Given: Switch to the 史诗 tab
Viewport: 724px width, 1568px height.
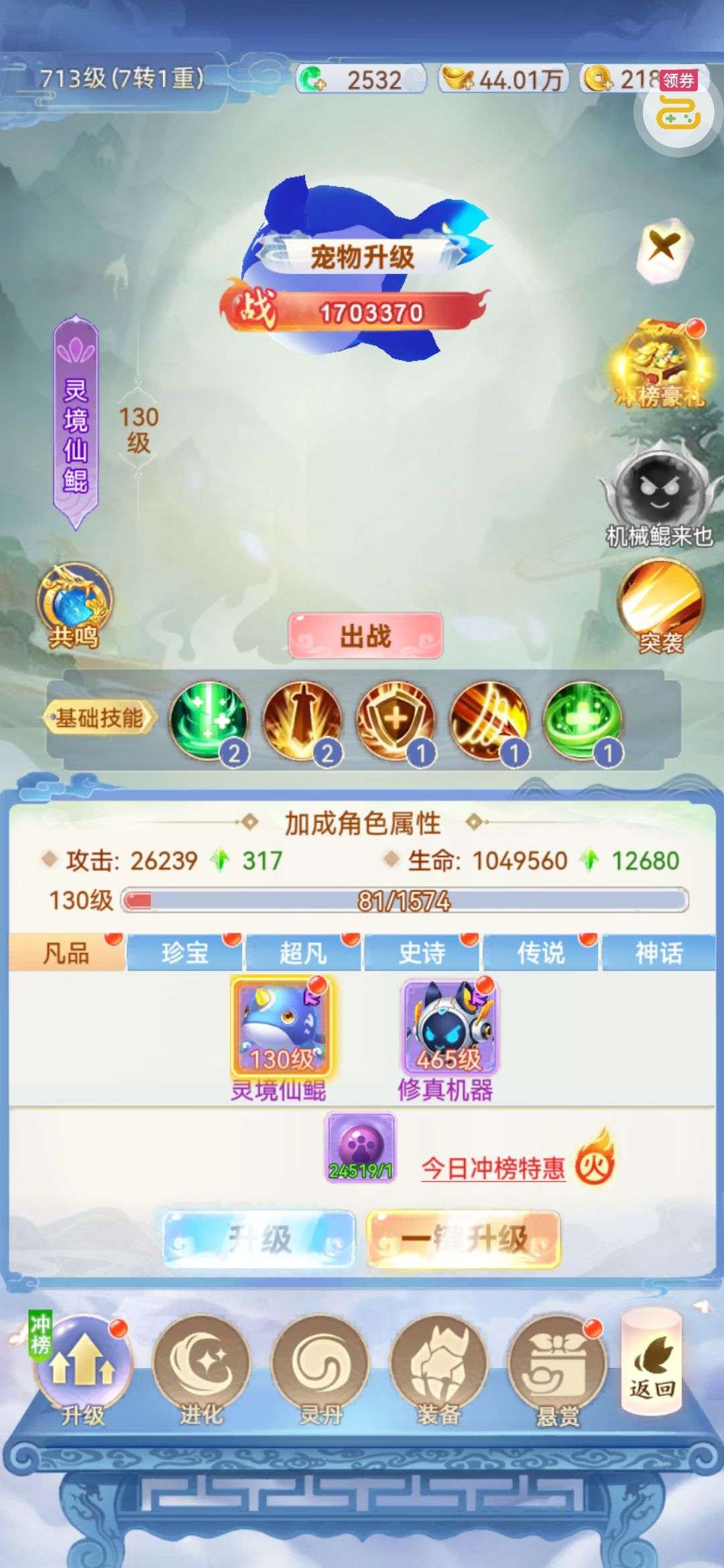Looking at the screenshot, I should (x=422, y=952).
